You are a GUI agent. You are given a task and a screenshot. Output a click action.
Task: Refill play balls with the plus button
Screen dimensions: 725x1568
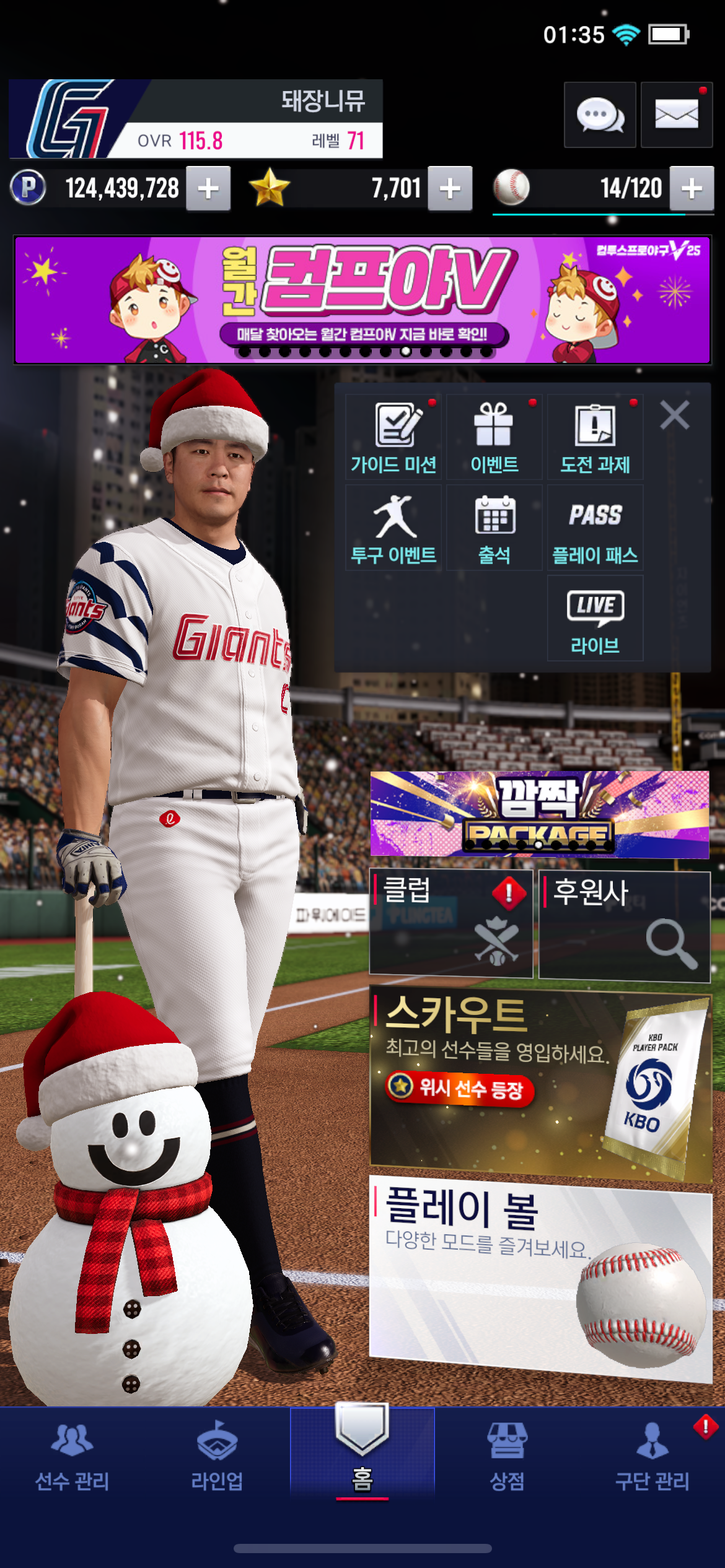[x=692, y=189]
